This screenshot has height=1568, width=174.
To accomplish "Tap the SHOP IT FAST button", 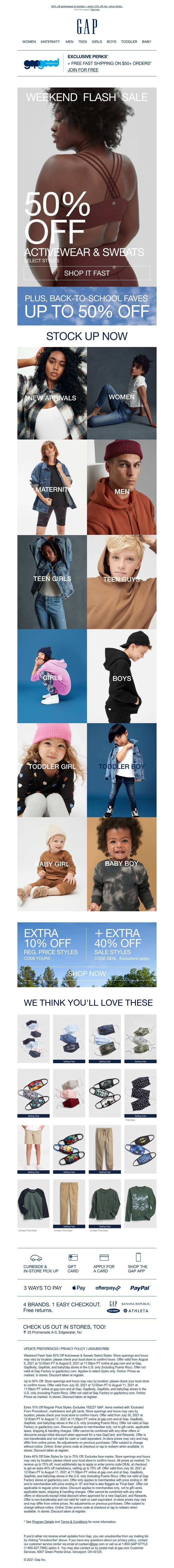I will click(86, 273).
